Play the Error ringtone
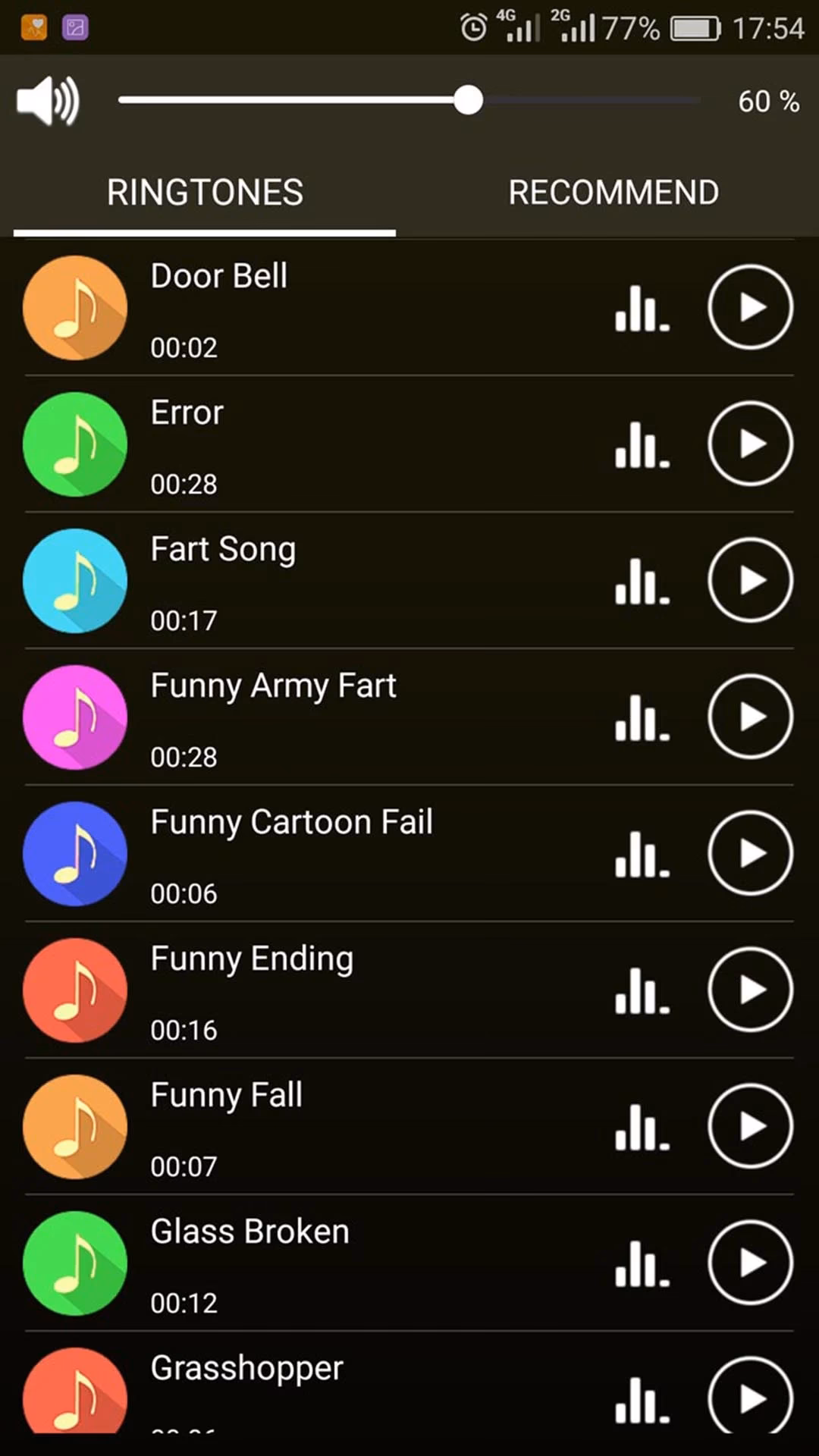This screenshot has width=819, height=1456. pyautogui.click(x=750, y=444)
